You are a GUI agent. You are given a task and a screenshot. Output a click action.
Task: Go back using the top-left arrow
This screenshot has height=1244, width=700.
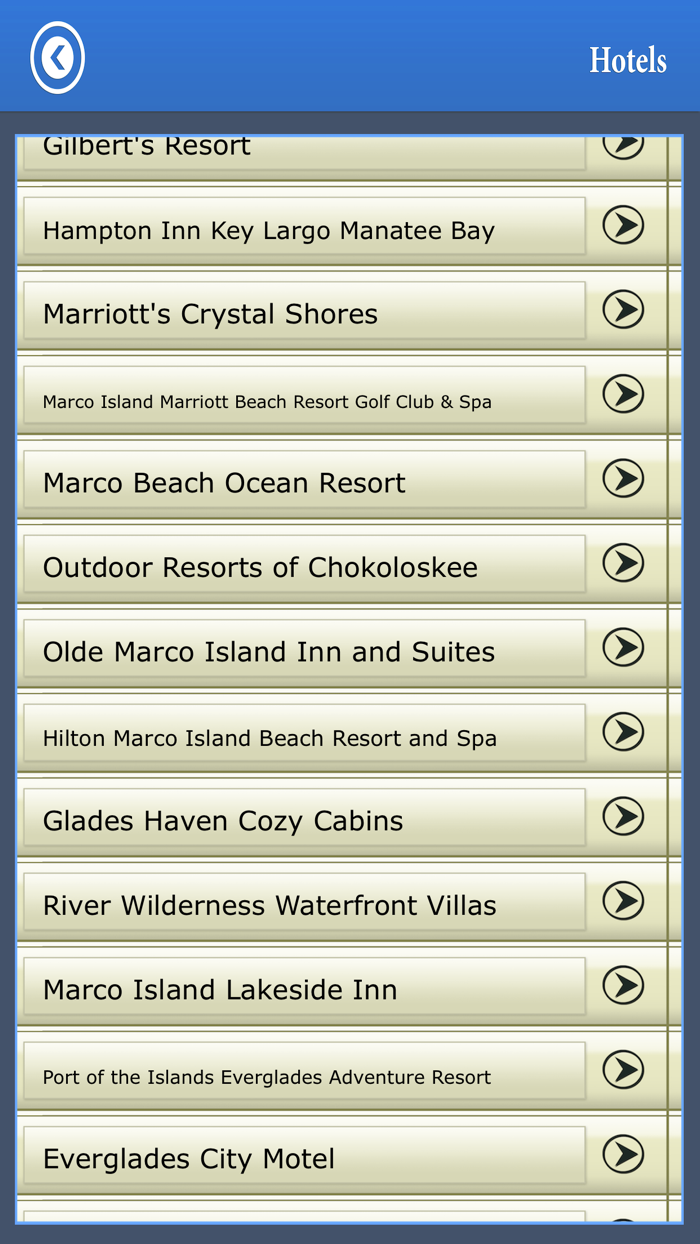coord(58,58)
